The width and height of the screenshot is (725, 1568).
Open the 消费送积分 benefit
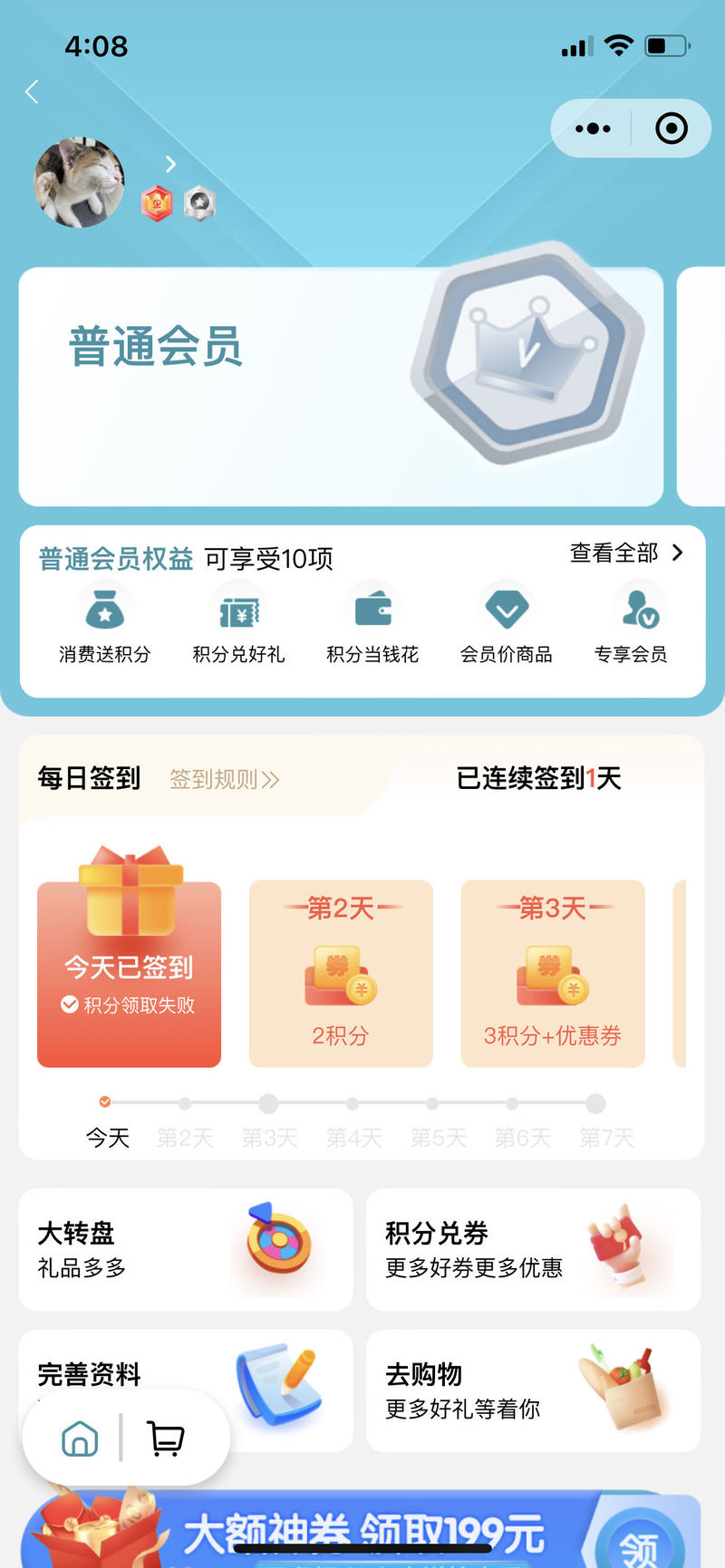tap(105, 624)
